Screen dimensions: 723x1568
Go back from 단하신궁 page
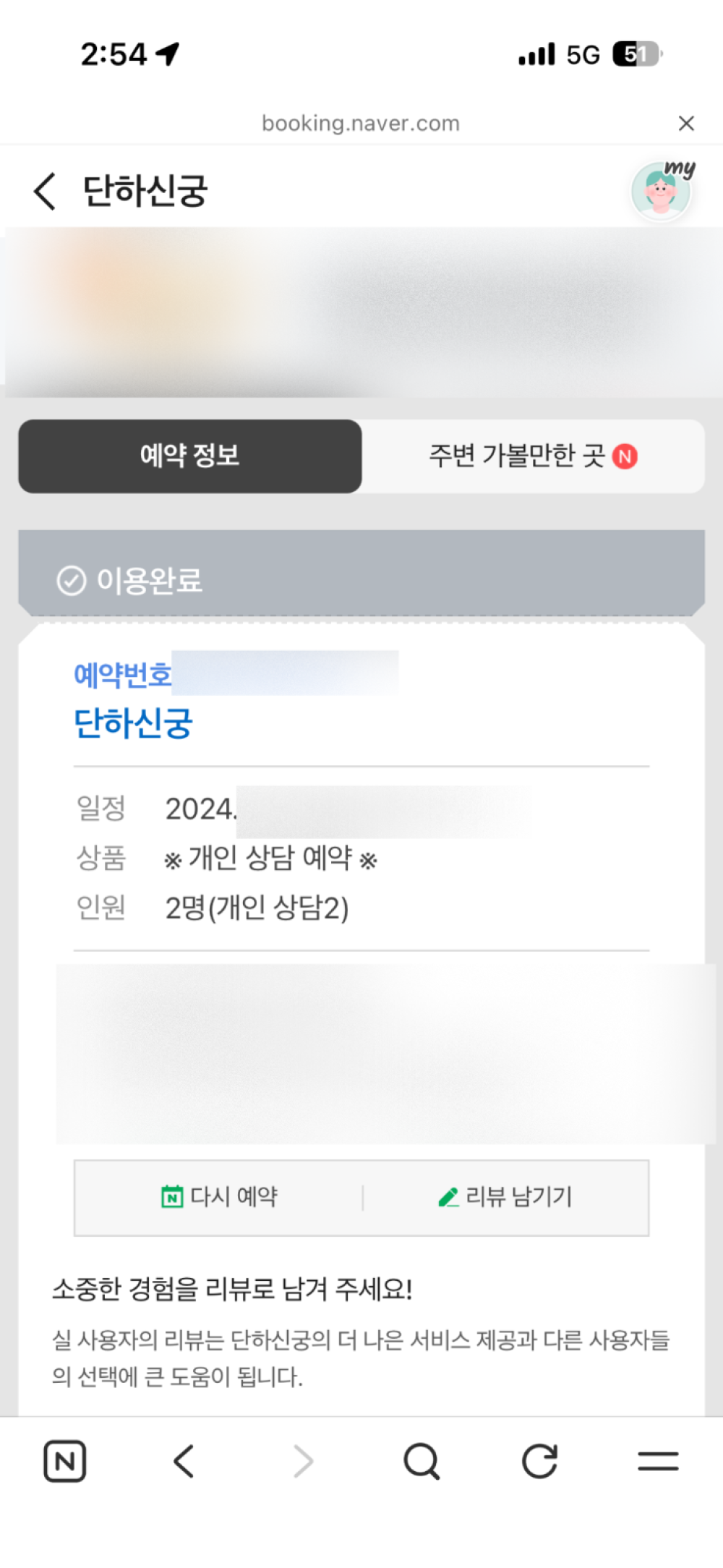(x=45, y=192)
